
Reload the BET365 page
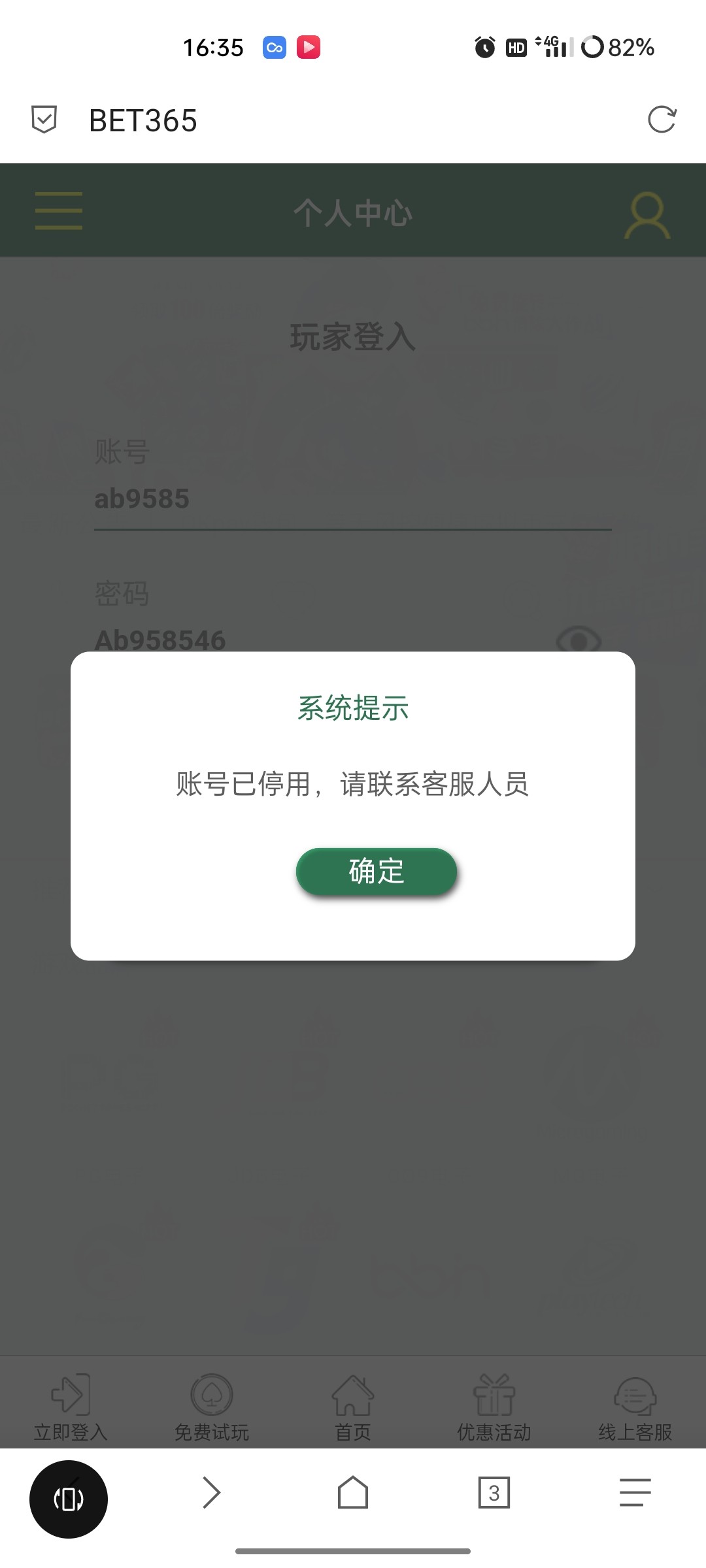tap(662, 120)
